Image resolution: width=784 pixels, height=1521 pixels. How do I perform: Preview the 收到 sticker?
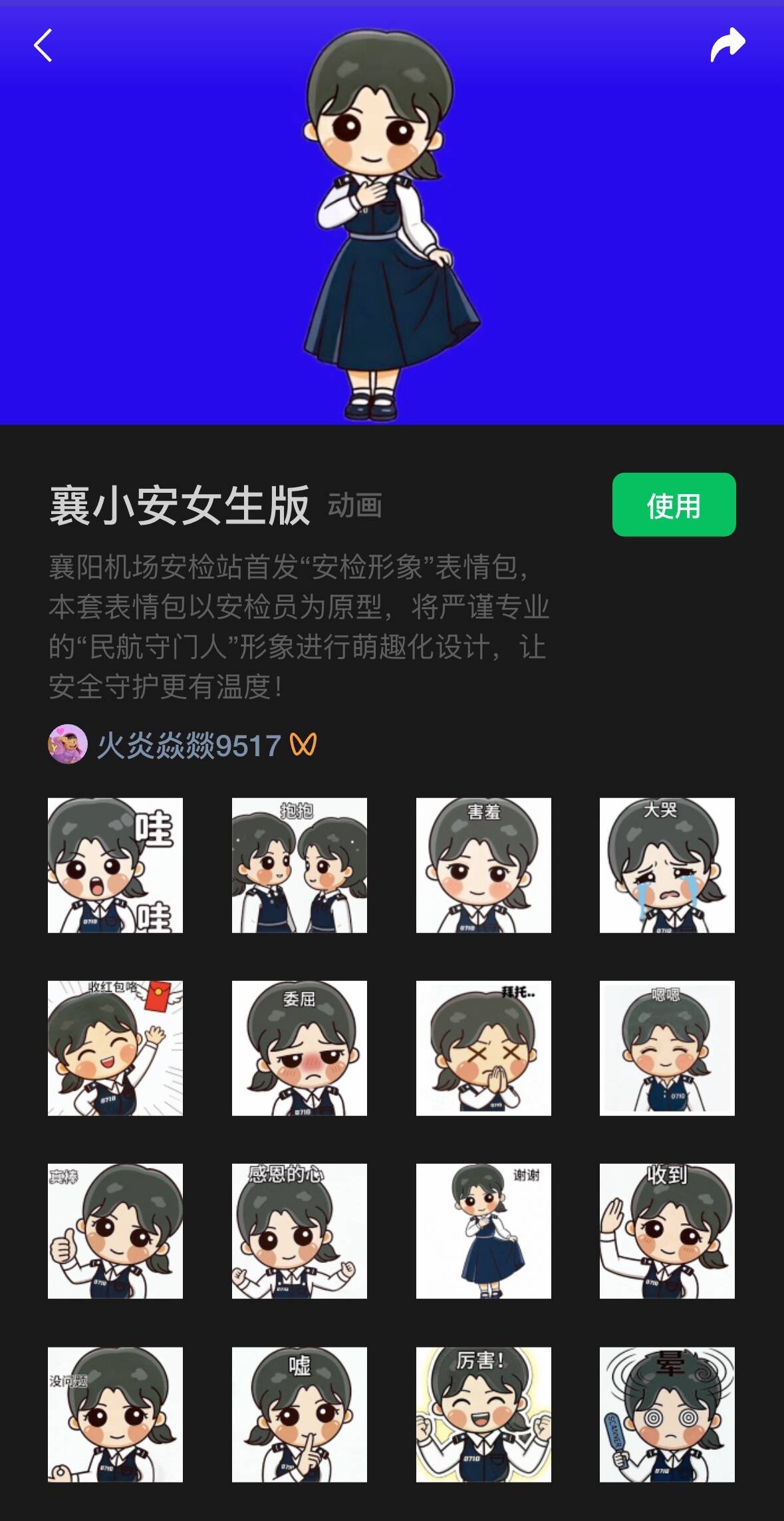(667, 1231)
